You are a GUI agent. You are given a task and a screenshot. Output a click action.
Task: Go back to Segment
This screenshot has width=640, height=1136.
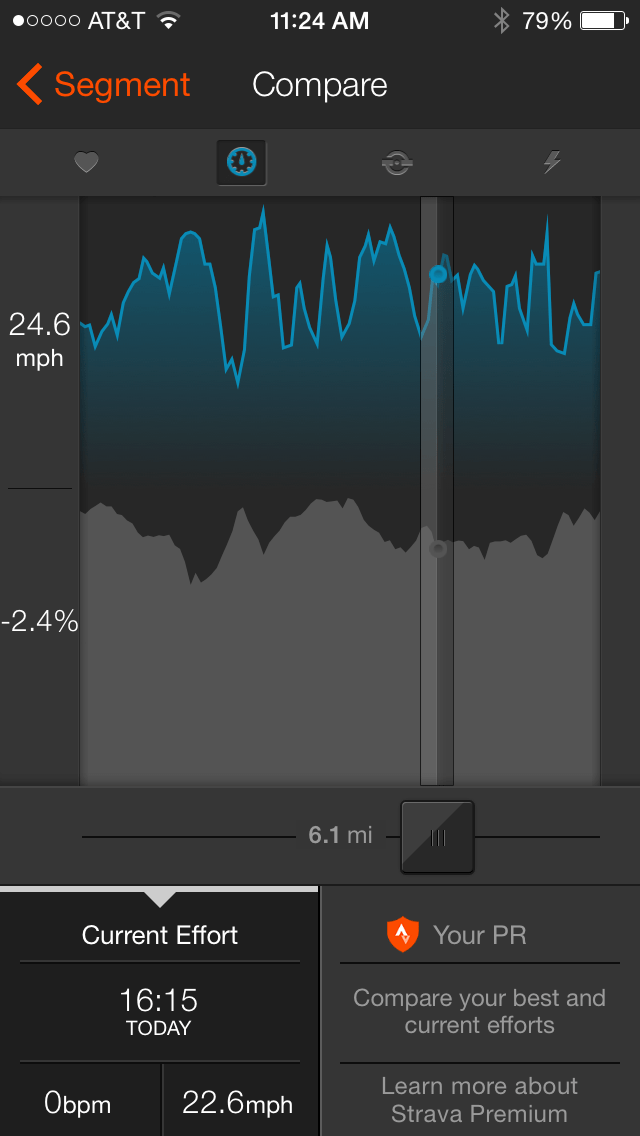[103, 86]
